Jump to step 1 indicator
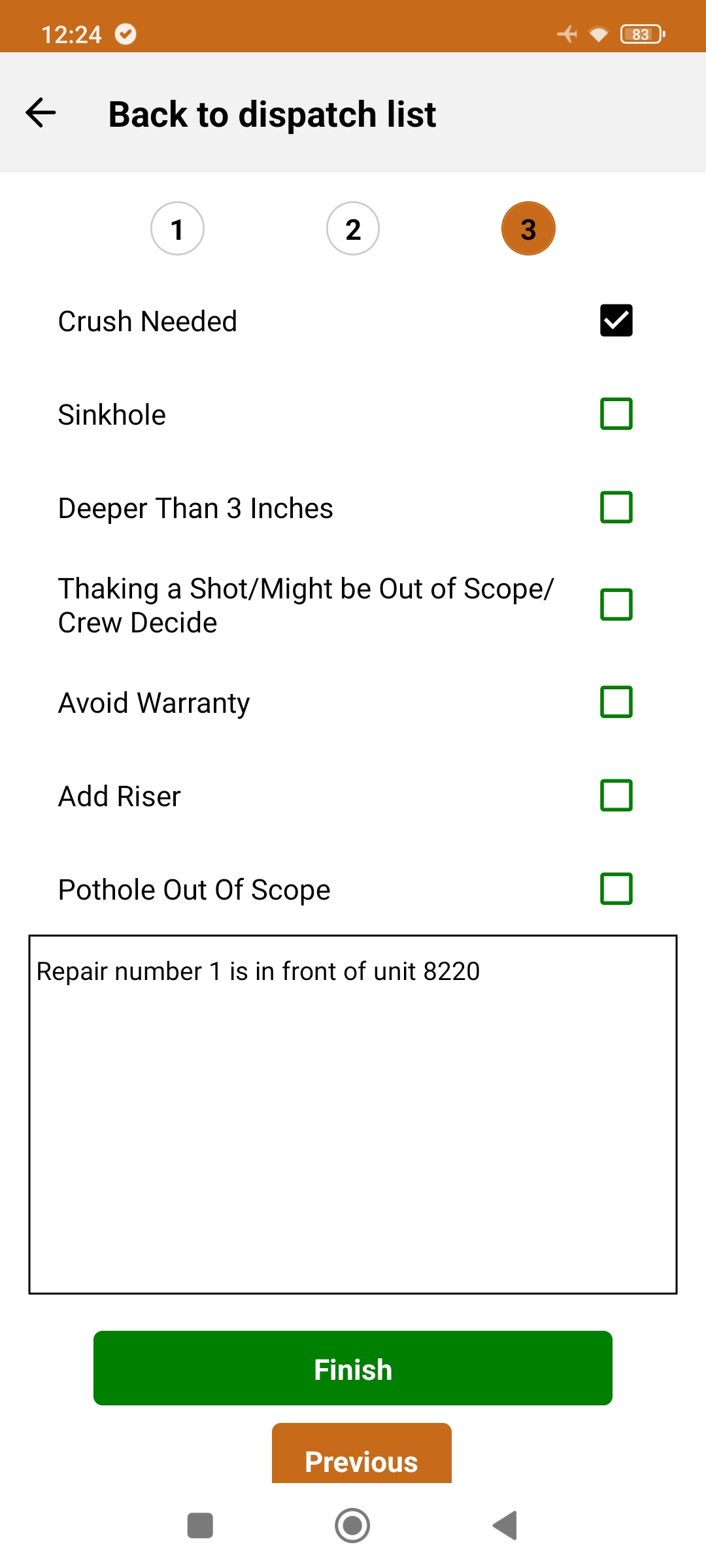Viewport: 706px width, 1568px height. tap(177, 229)
